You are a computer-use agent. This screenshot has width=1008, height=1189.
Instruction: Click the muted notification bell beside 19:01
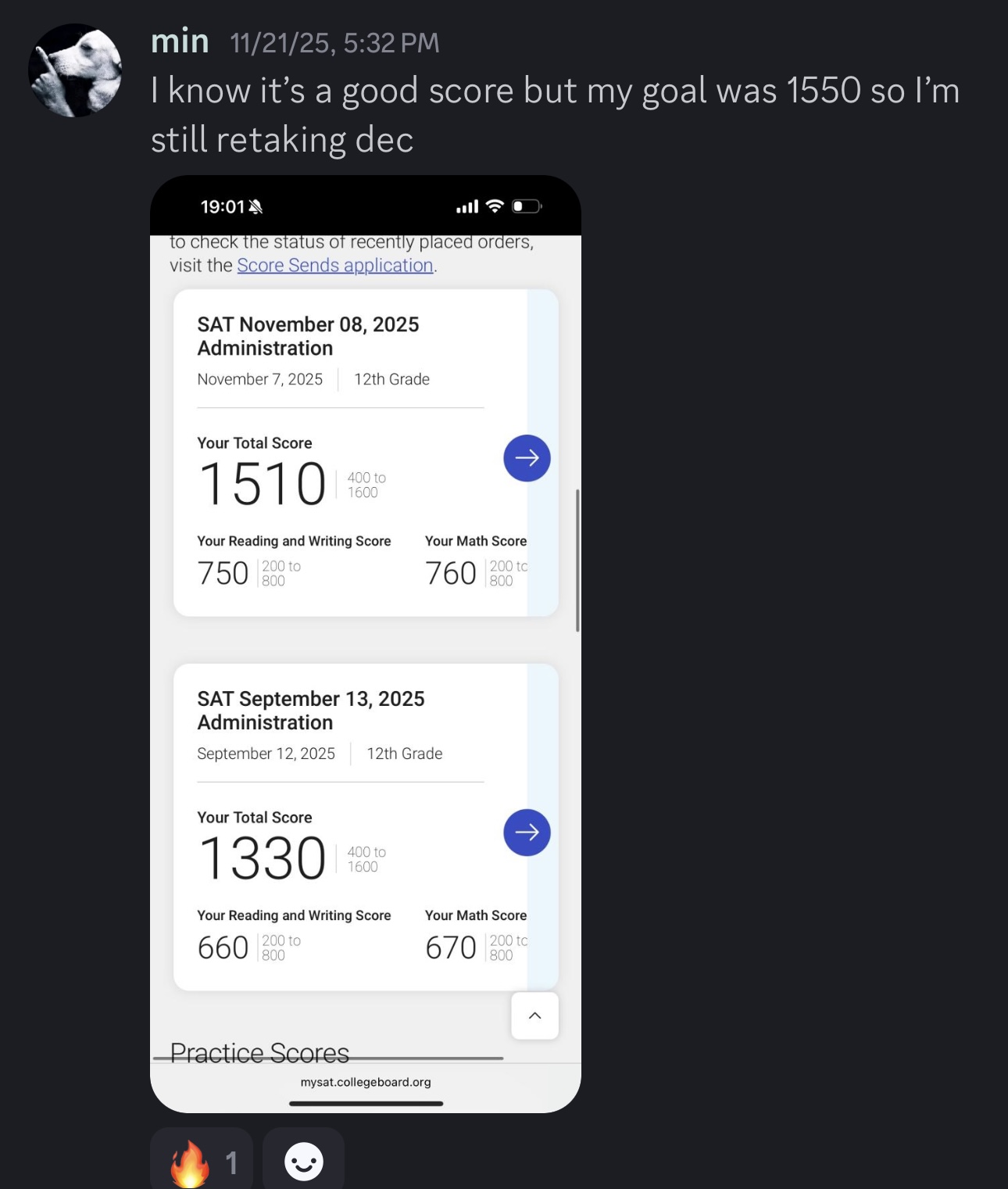[x=254, y=206]
